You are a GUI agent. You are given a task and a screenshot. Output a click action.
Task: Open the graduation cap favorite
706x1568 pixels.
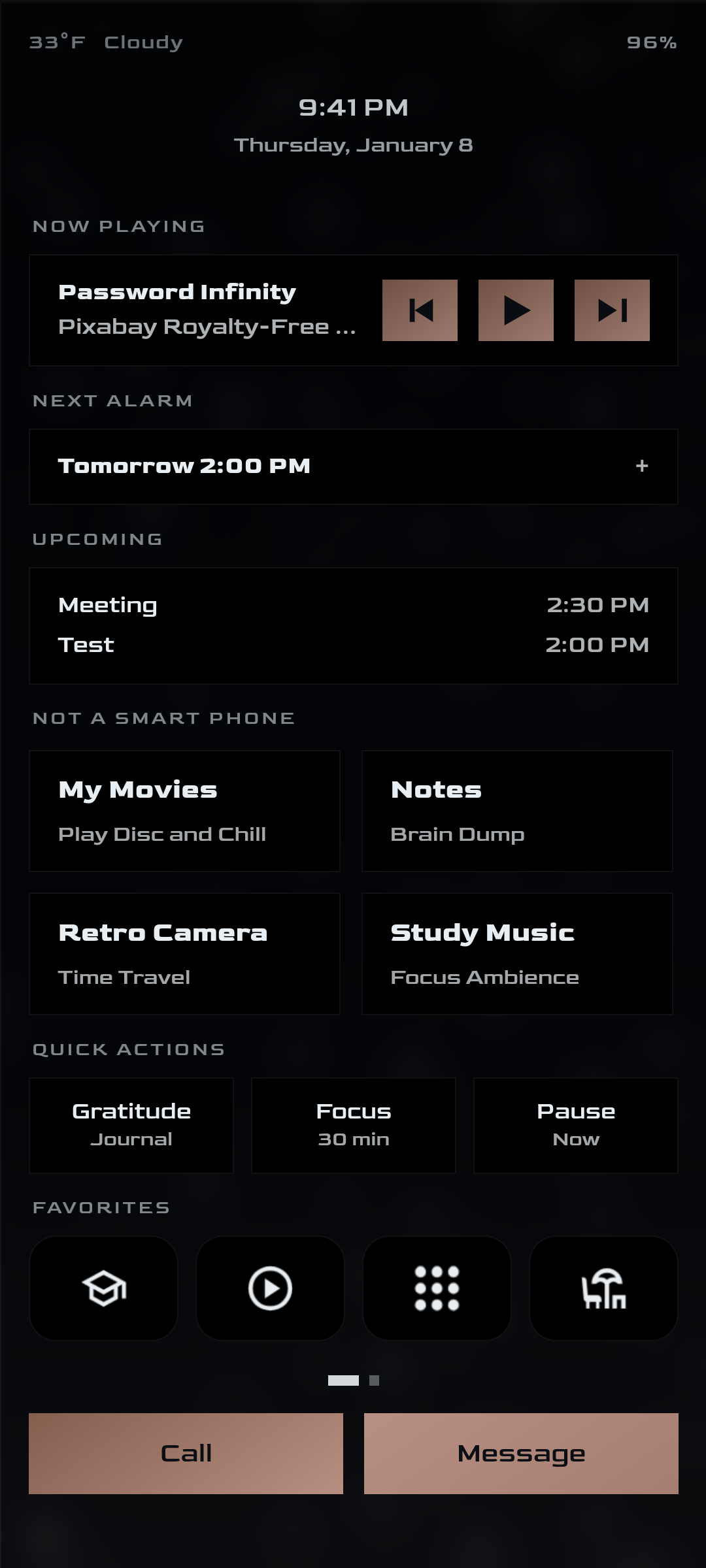point(104,1288)
